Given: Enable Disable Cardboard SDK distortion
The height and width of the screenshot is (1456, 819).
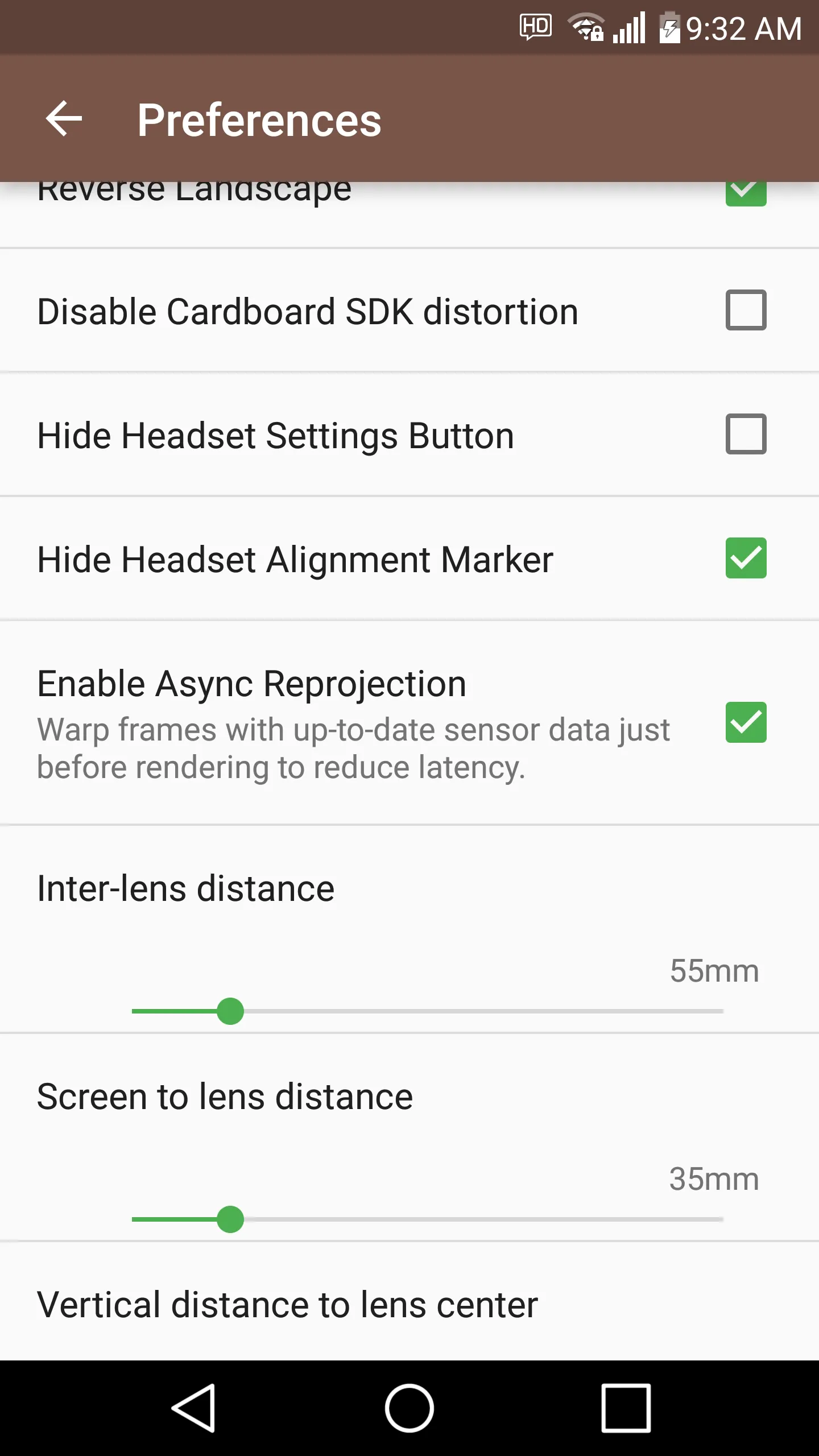Looking at the screenshot, I should pyautogui.click(x=746, y=310).
